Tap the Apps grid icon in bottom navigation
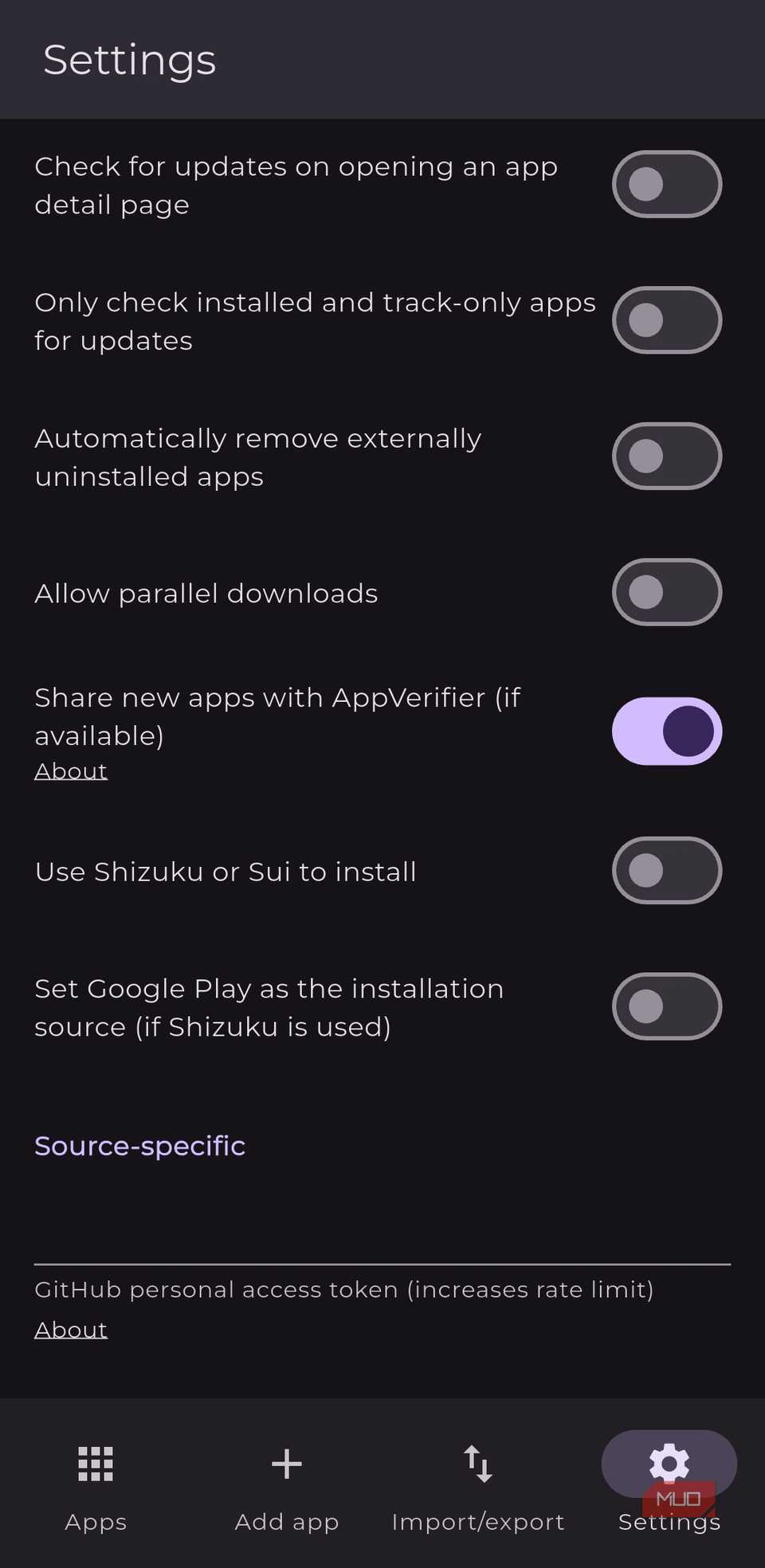Viewport: 765px width, 1568px height. (95, 1464)
